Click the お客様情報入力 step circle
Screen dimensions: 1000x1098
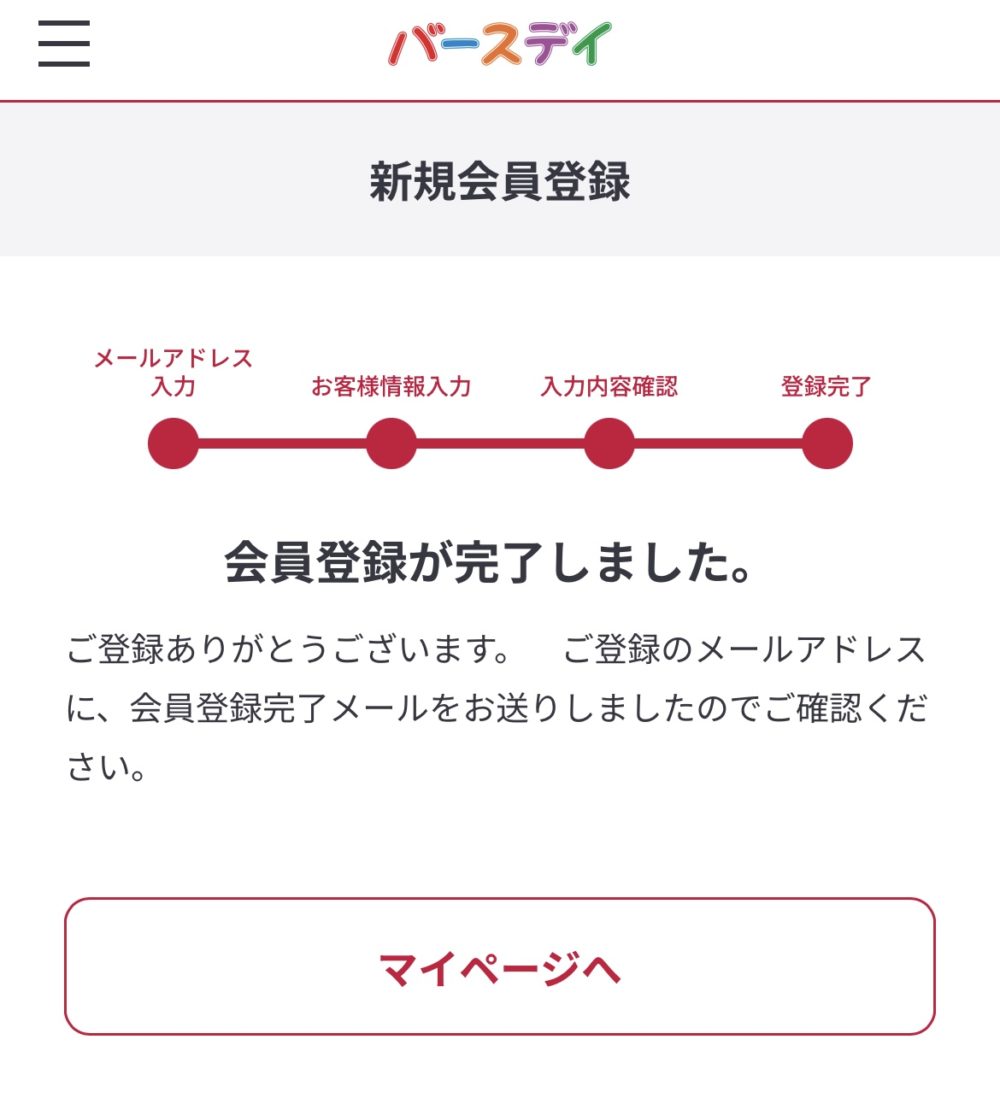tap(392, 443)
